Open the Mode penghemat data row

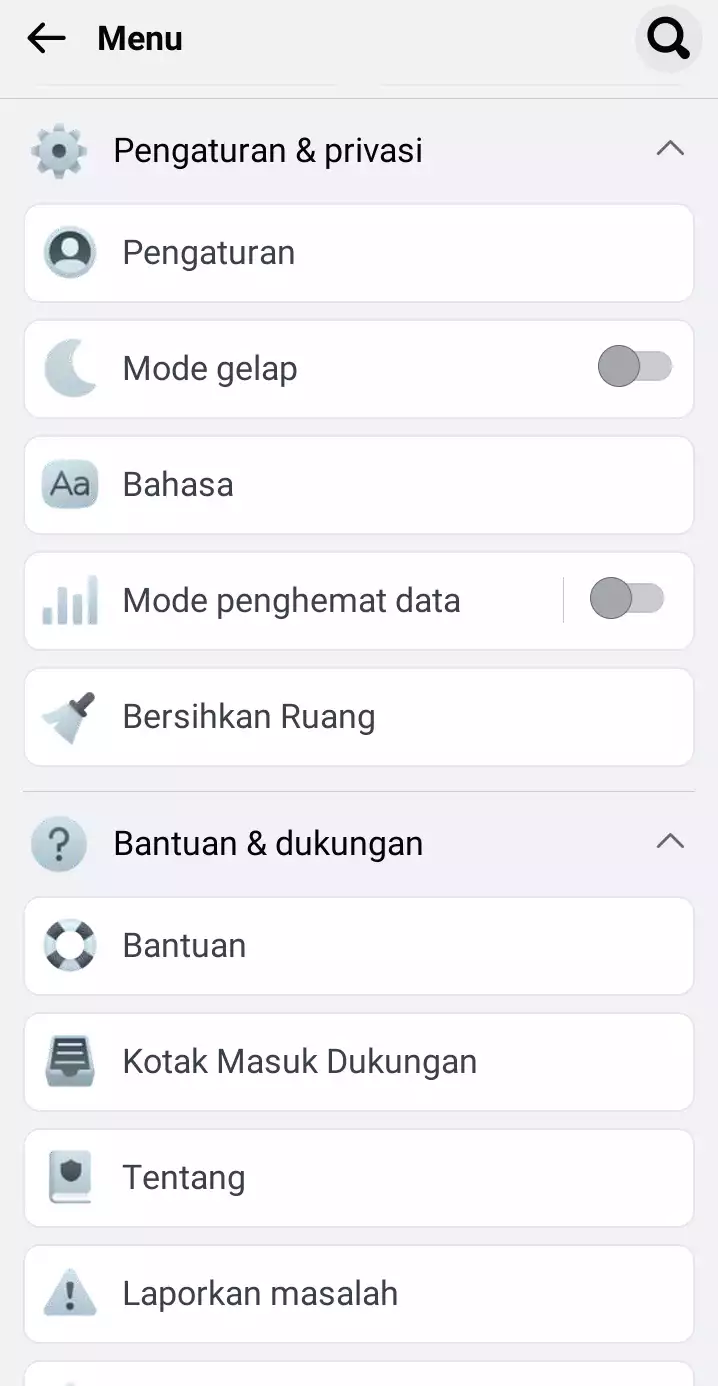(x=293, y=601)
